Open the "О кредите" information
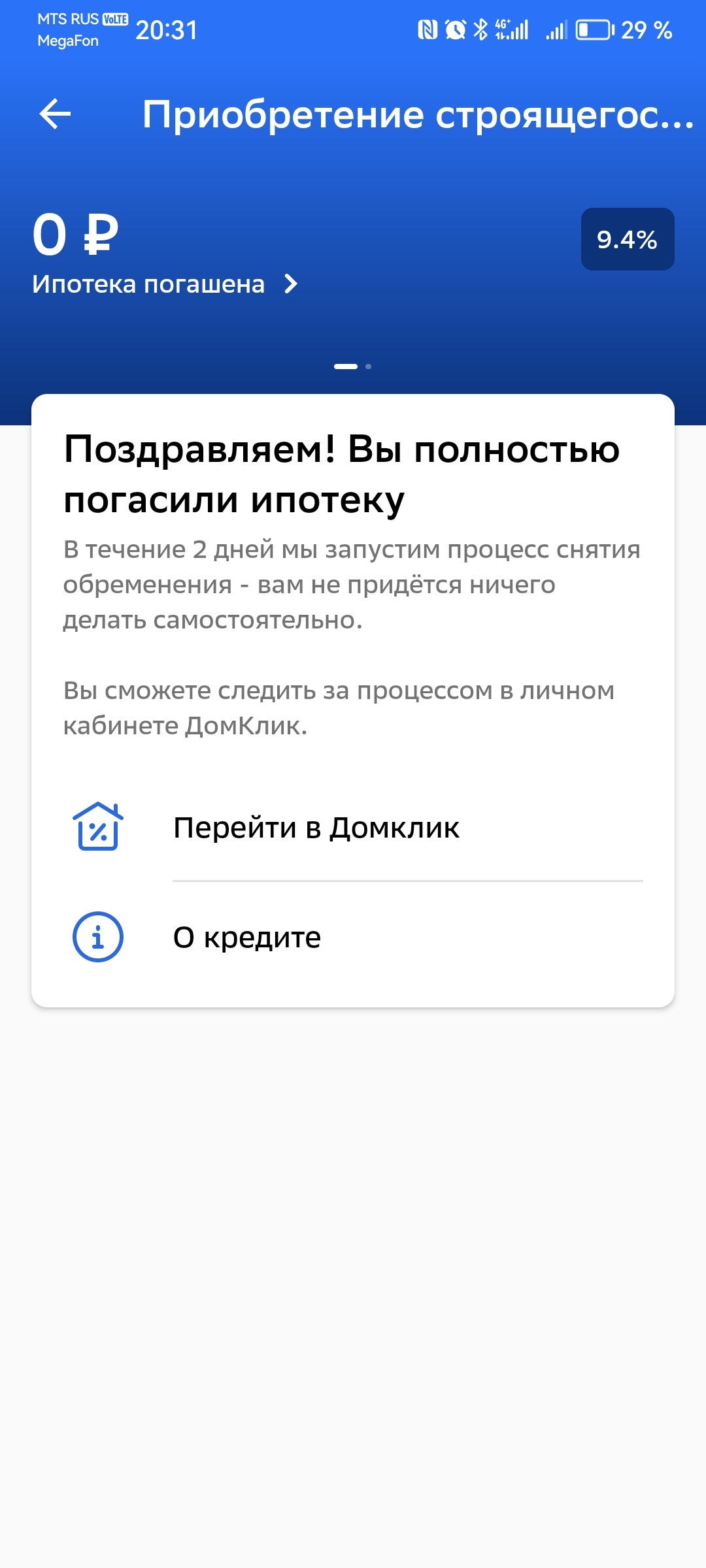Viewport: 706px width, 1568px height. (247, 938)
